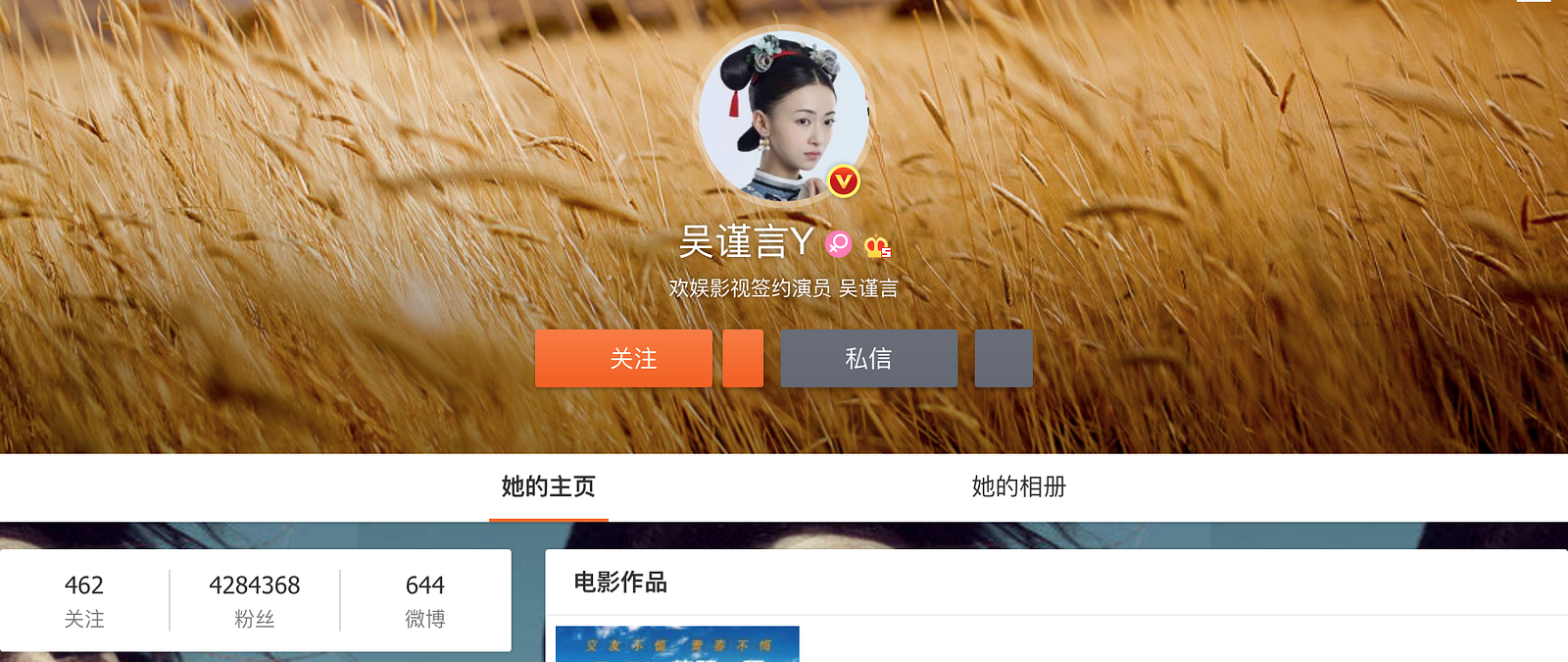Switch to the 她的主页 tab
The height and width of the screenshot is (662, 1568).
tap(548, 486)
